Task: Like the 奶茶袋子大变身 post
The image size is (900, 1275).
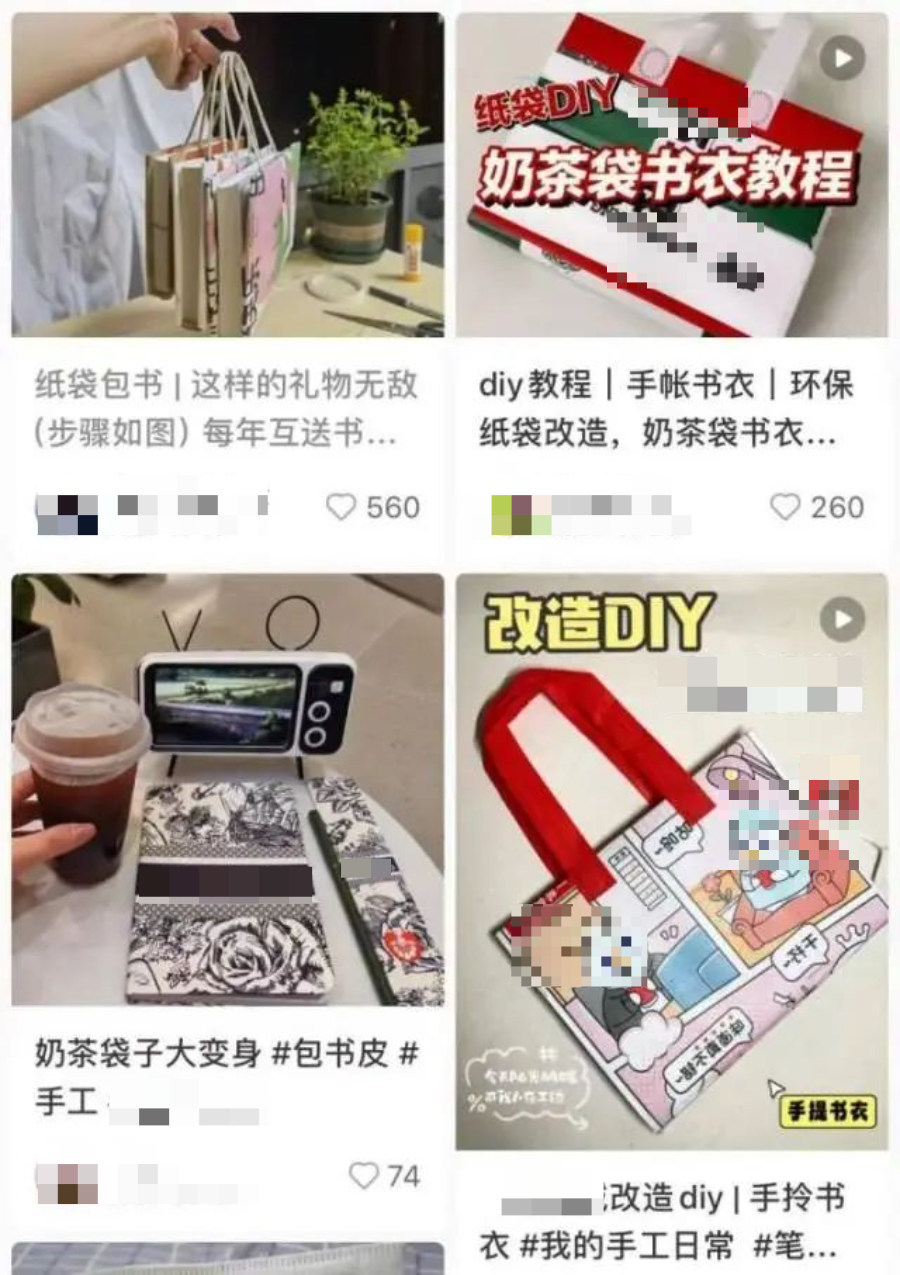Action: coord(364,1176)
